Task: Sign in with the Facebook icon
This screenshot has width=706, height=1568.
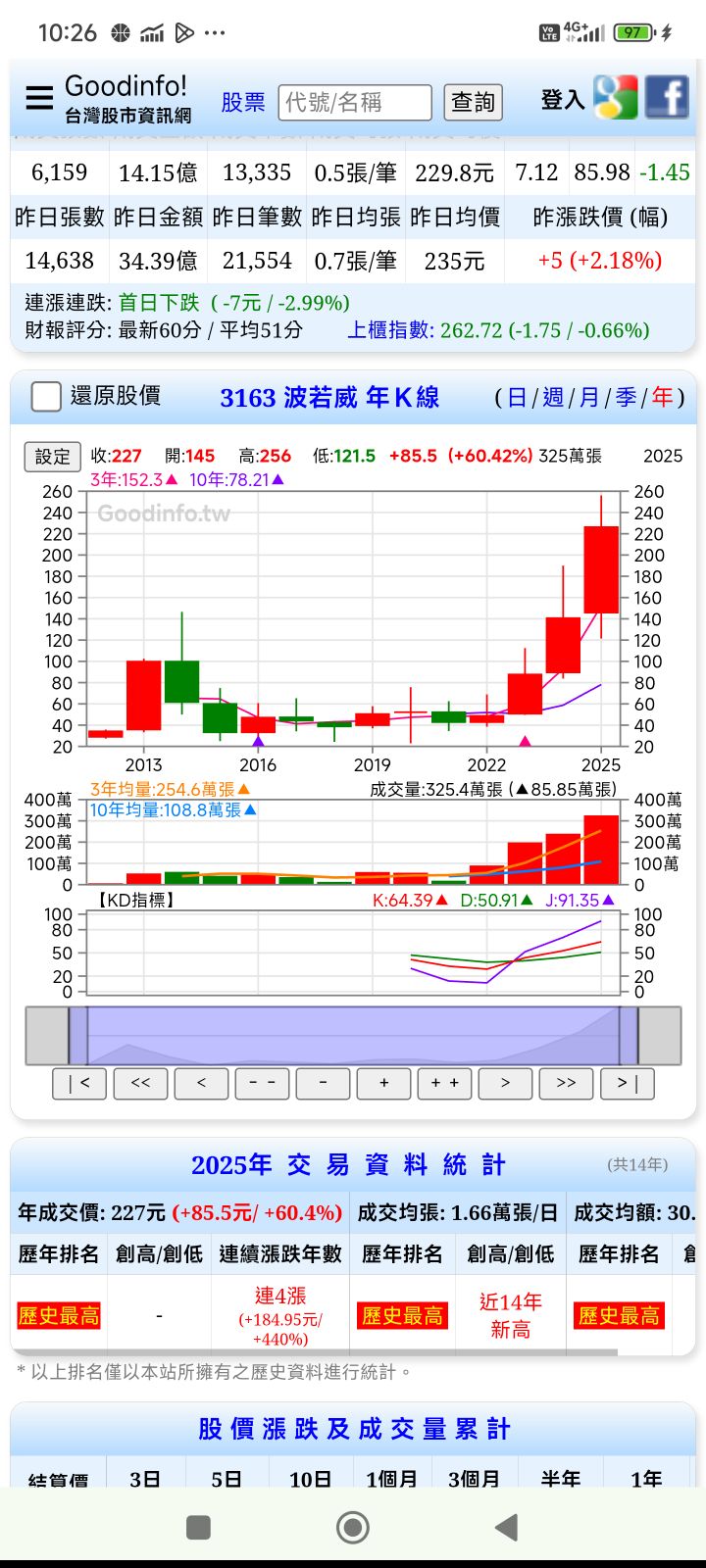Action: point(668,98)
